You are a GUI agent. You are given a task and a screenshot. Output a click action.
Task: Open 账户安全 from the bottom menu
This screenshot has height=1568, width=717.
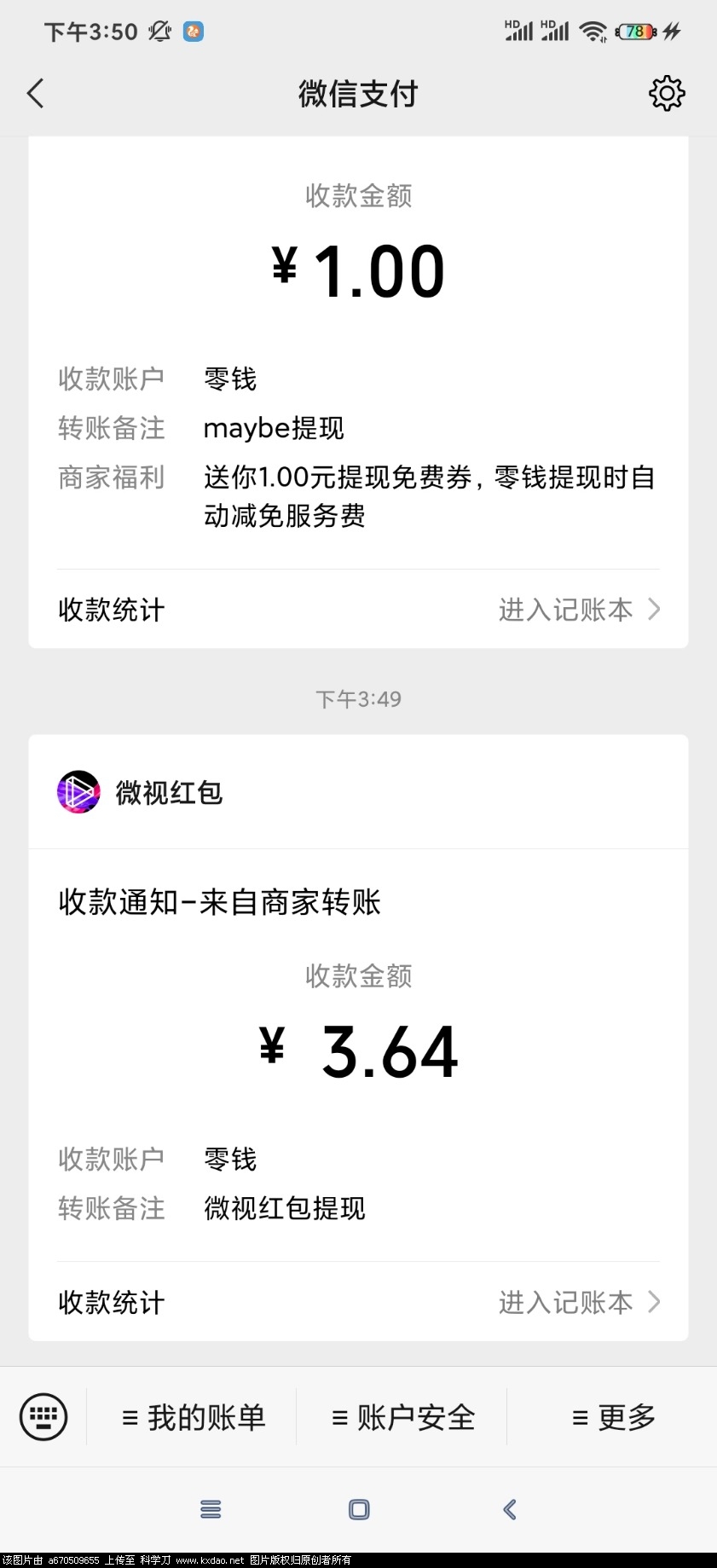(x=401, y=1416)
